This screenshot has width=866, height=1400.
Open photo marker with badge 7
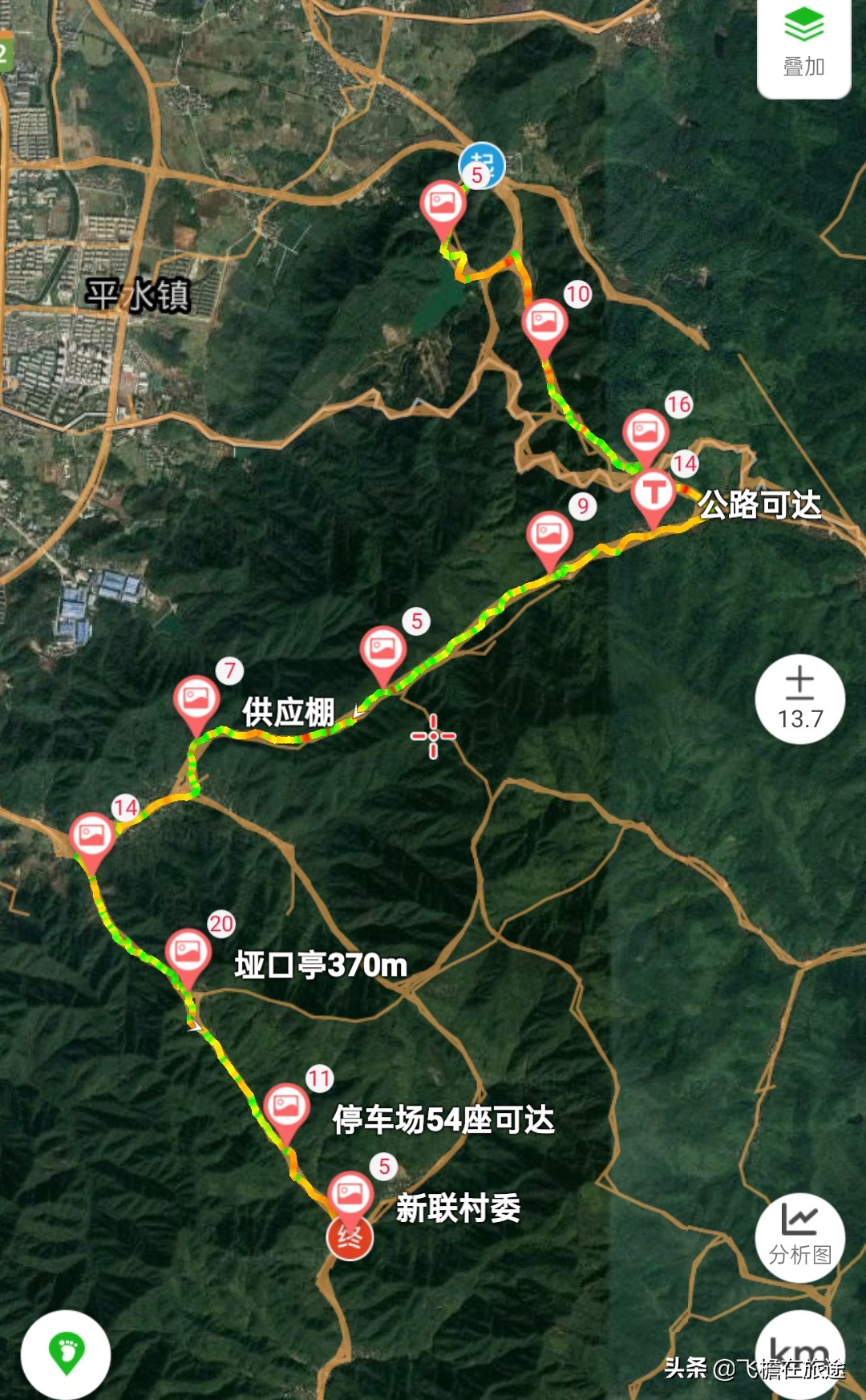coord(196,699)
